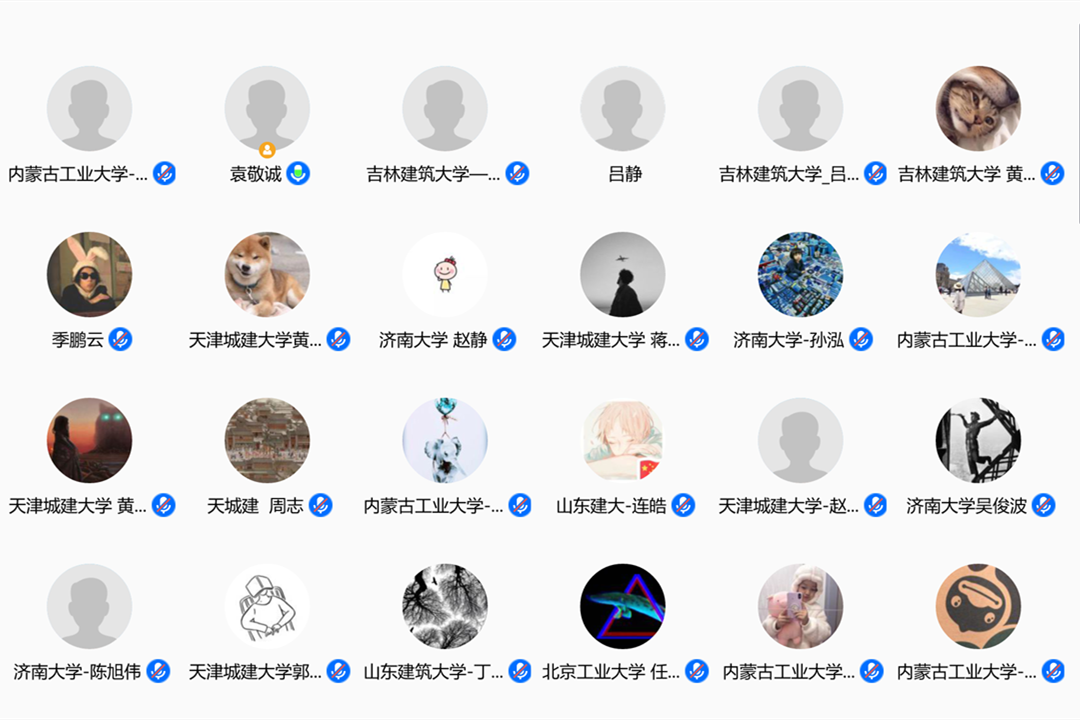Image resolution: width=1080 pixels, height=720 pixels.
Task: Select the 天津城建大学郭 participant tile
Action: click(267, 607)
